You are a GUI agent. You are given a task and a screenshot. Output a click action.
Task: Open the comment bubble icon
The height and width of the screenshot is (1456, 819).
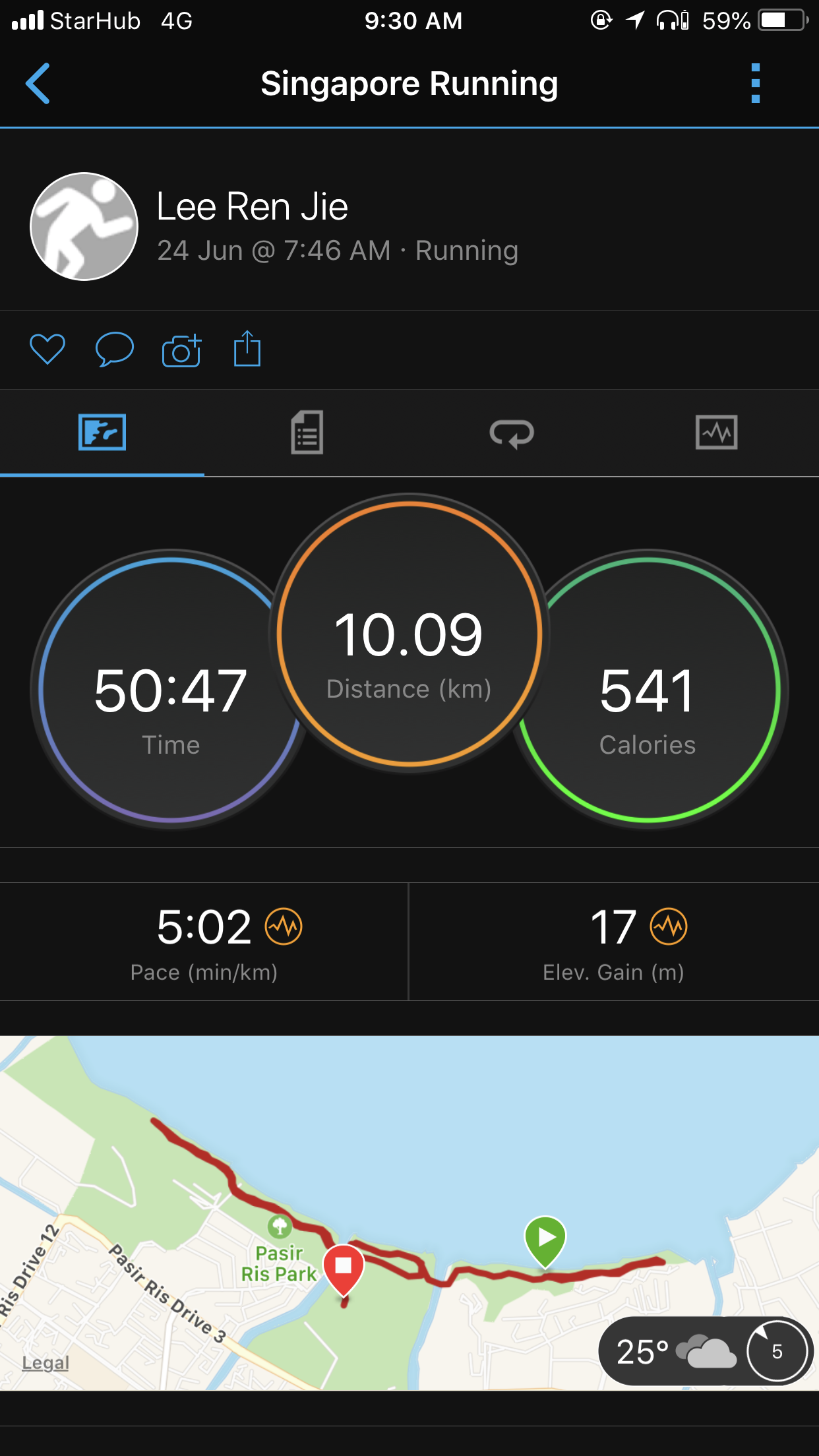click(x=115, y=349)
